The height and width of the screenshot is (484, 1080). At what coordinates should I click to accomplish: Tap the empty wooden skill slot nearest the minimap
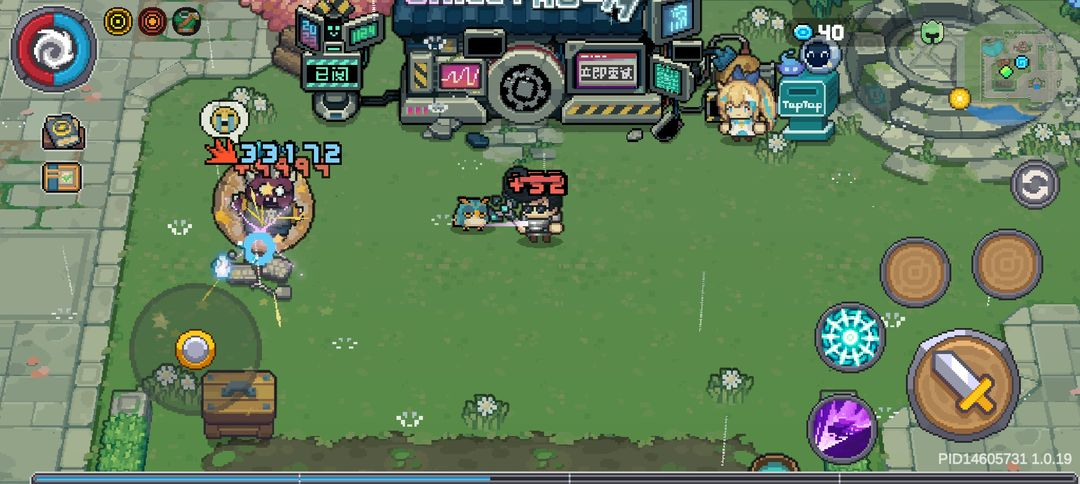[1007, 265]
